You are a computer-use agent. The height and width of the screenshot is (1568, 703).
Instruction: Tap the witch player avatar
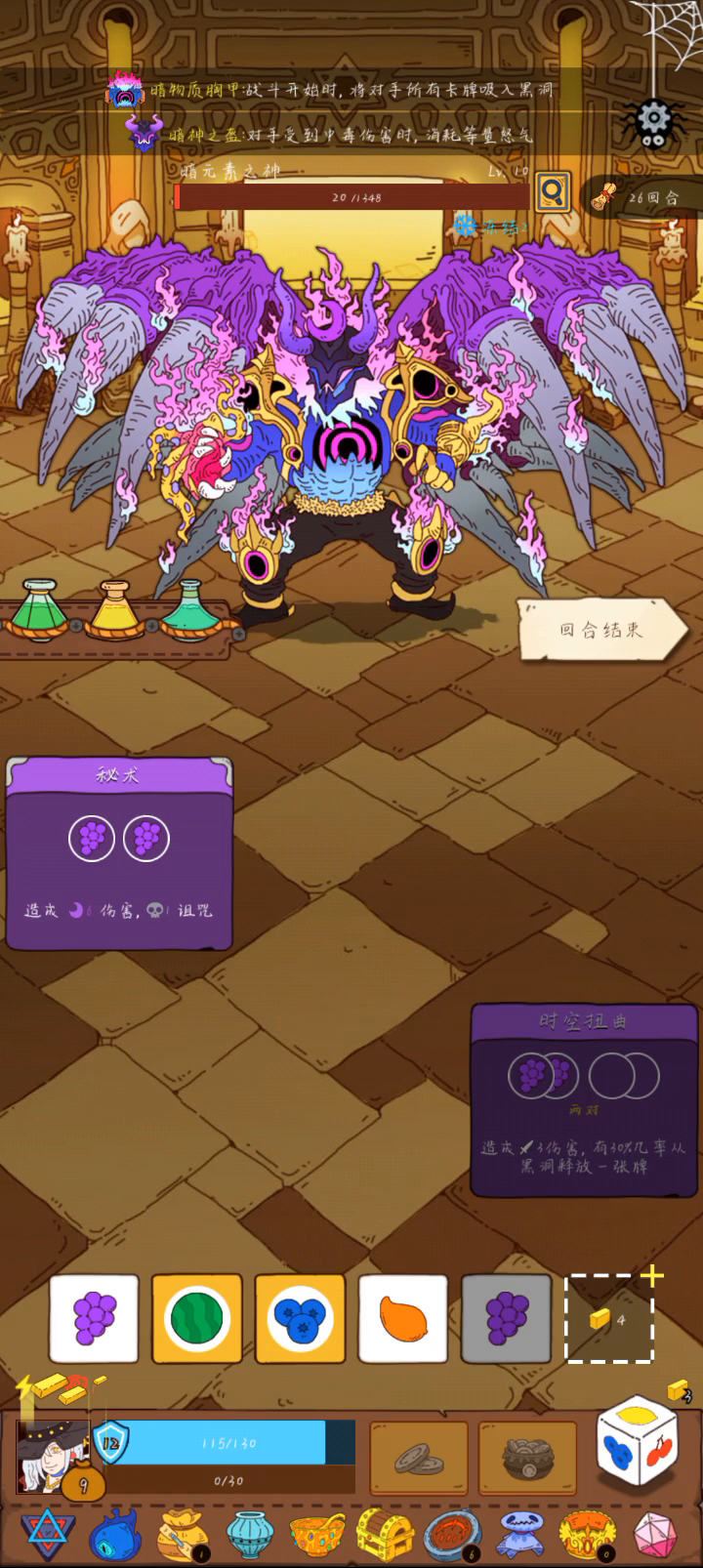51,1457
